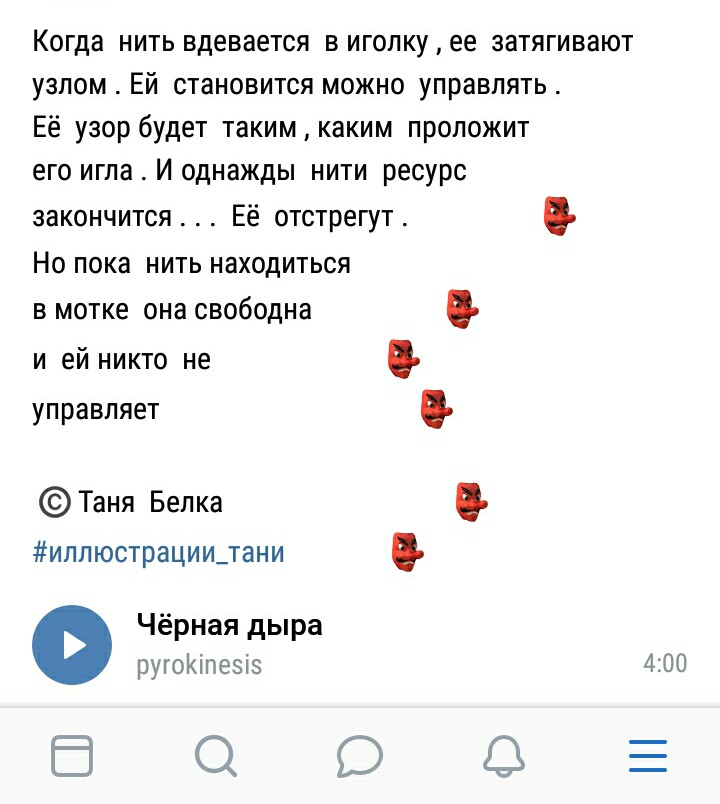Play the track Чёрная дыра
Image resolution: width=720 pixels, height=804 pixels.
[72, 645]
